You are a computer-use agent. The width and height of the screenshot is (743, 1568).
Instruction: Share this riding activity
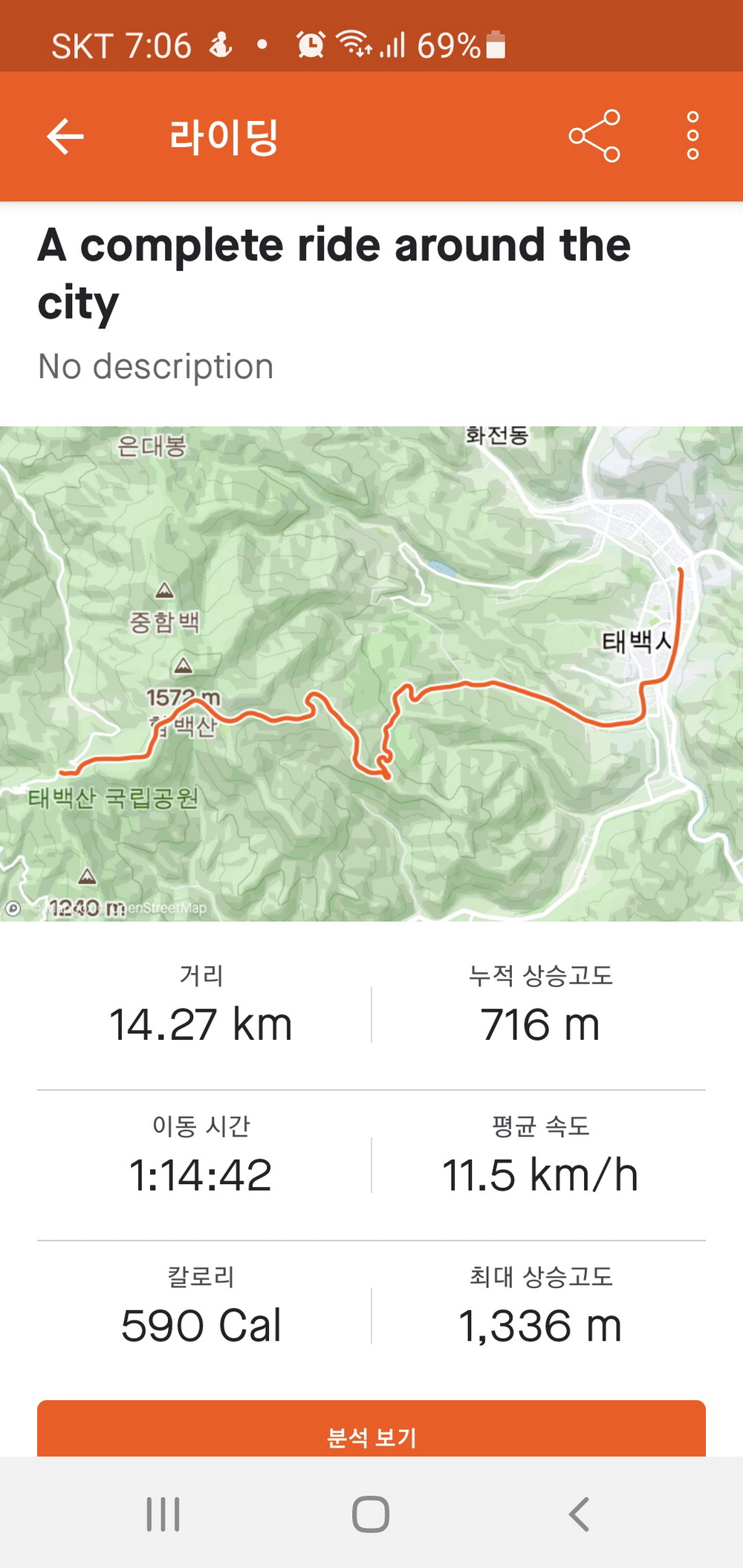594,136
